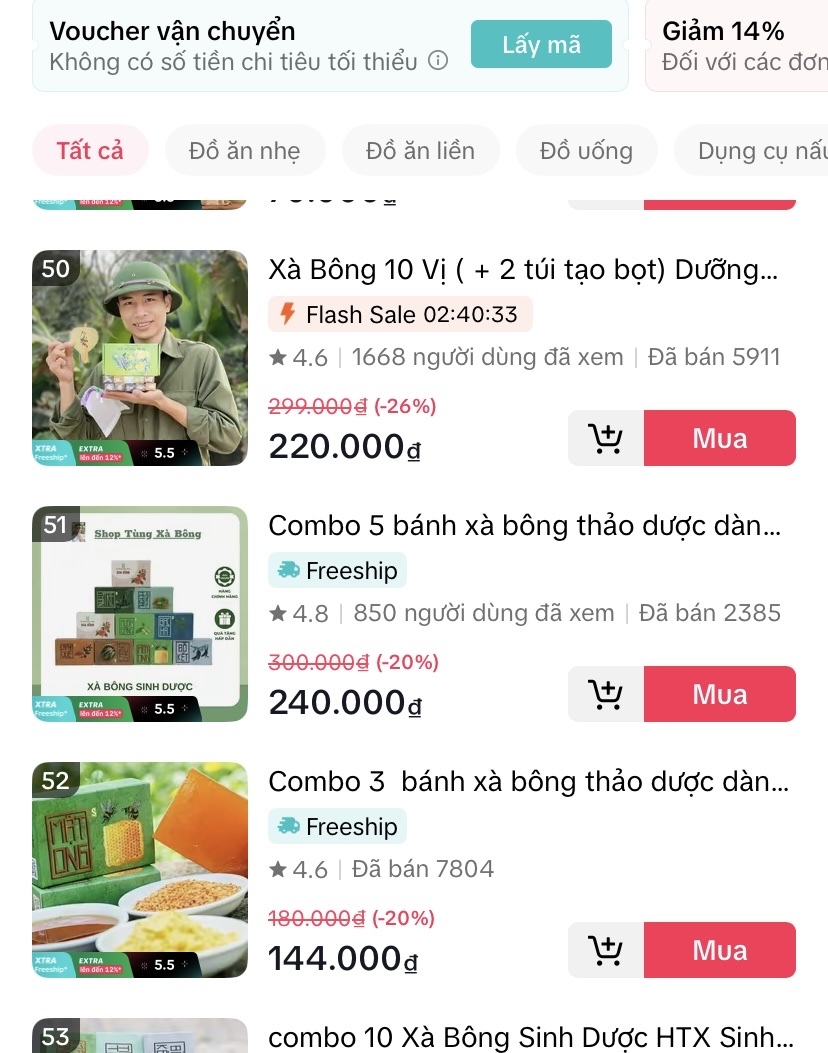This screenshot has width=828, height=1053.
Task: Open the Shop Tùng Xà Bông product photo
Action: click(140, 614)
